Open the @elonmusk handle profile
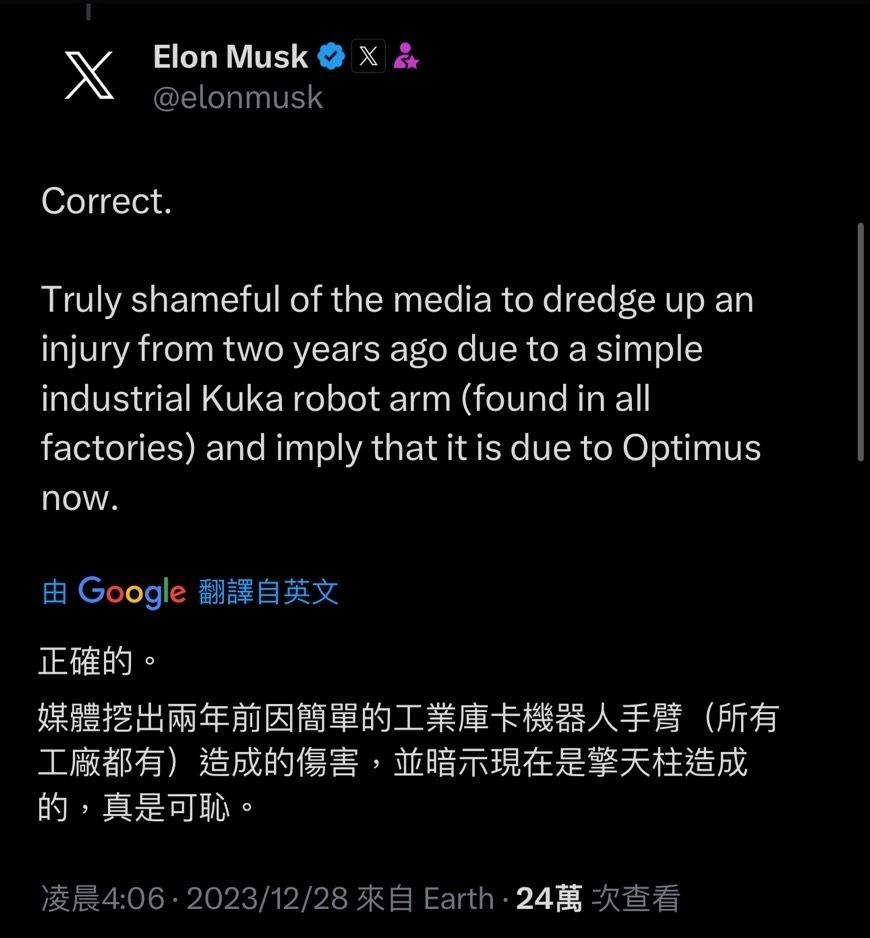This screenshot has height=938, width=870. [x=238, y=97]
